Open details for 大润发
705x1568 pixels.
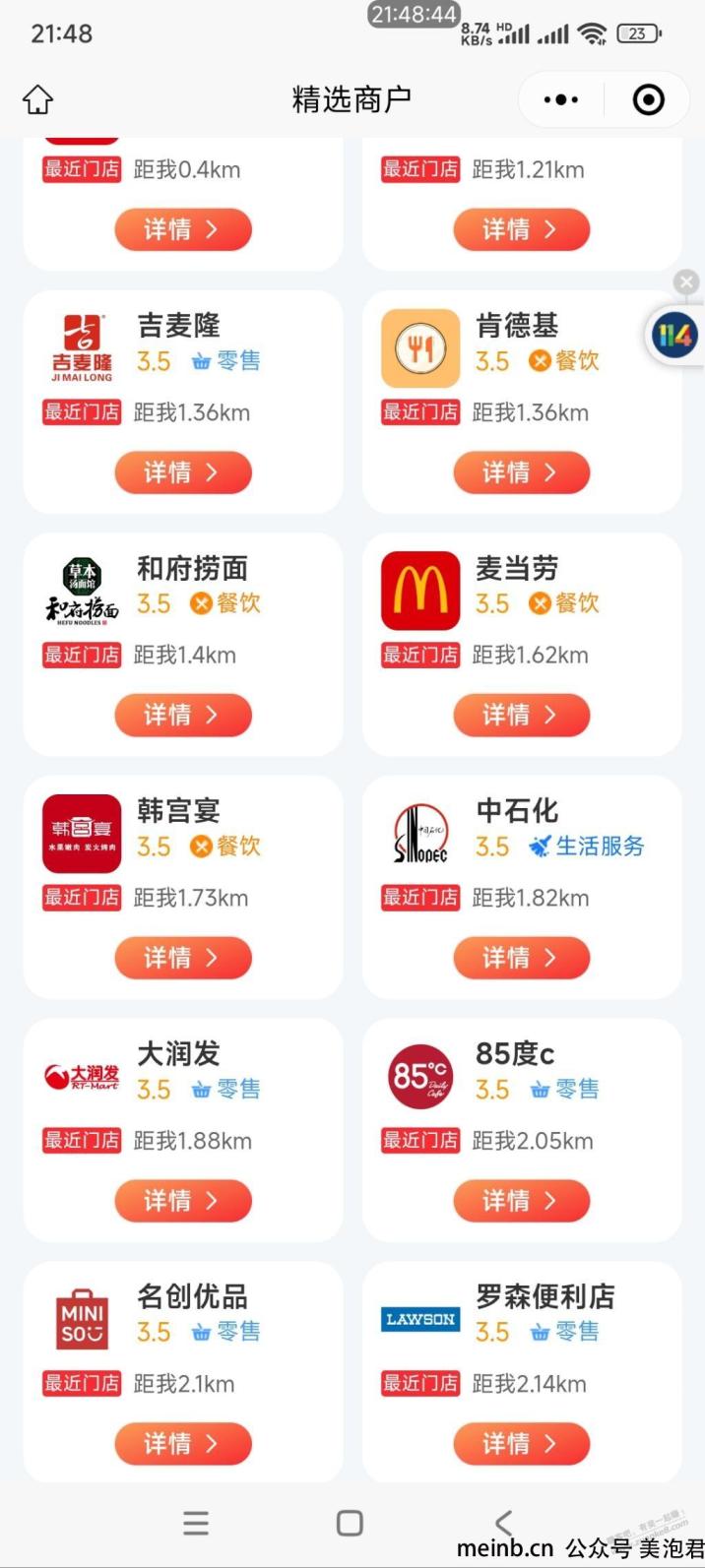coord(183,1201)
